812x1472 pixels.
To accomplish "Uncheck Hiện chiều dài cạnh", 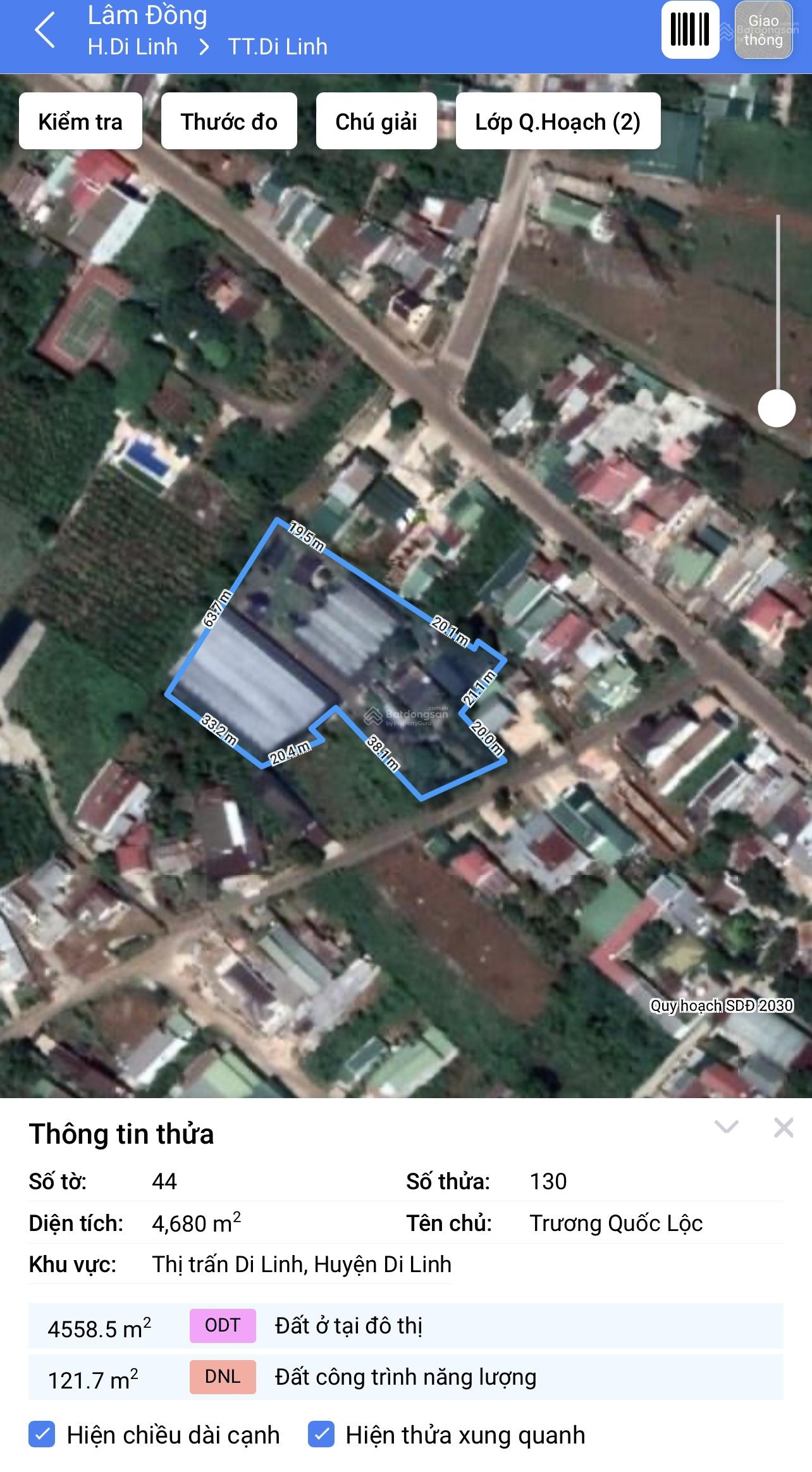I will 42,1434.
